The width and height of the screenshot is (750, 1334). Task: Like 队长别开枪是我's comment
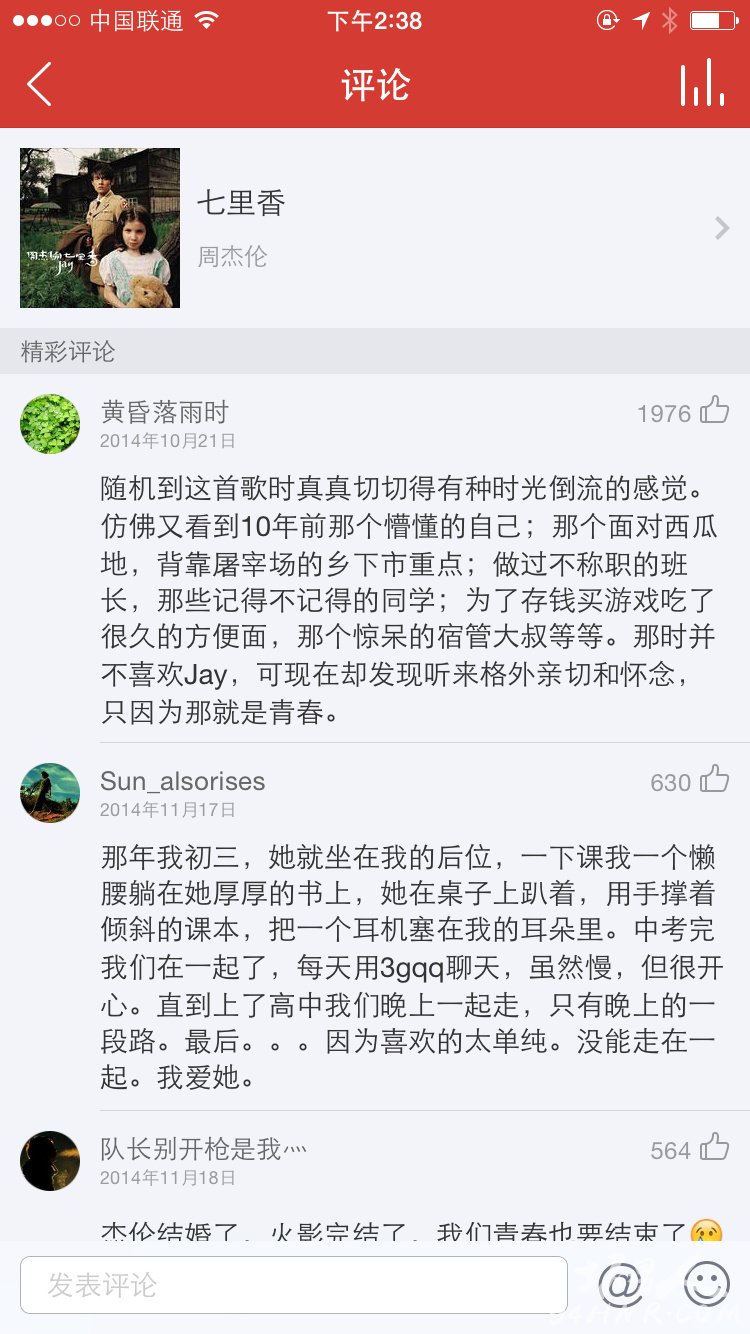pyautogui.click(x=714, y=1146)
